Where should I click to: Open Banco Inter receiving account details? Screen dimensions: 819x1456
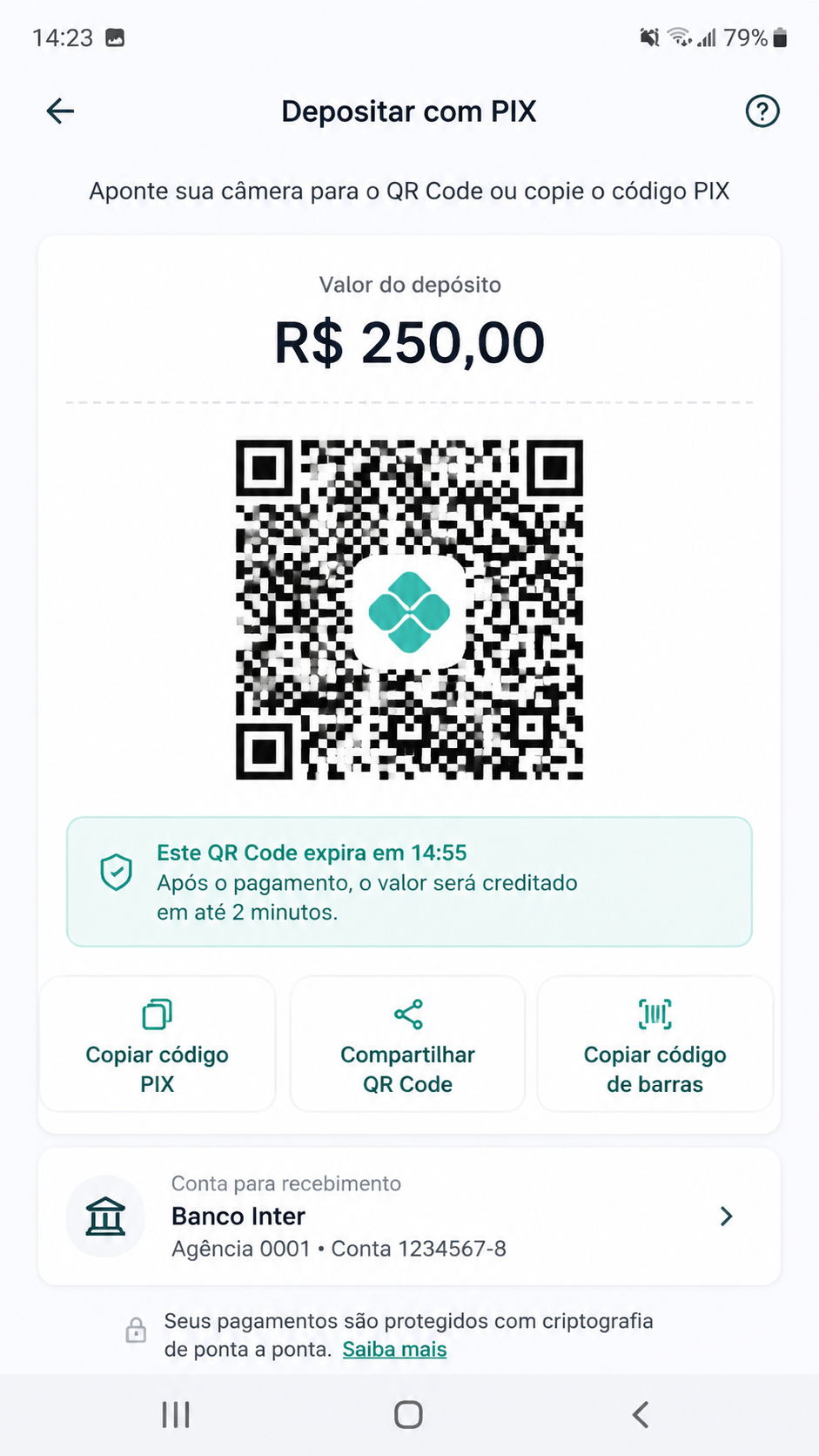click(409, 1216)
